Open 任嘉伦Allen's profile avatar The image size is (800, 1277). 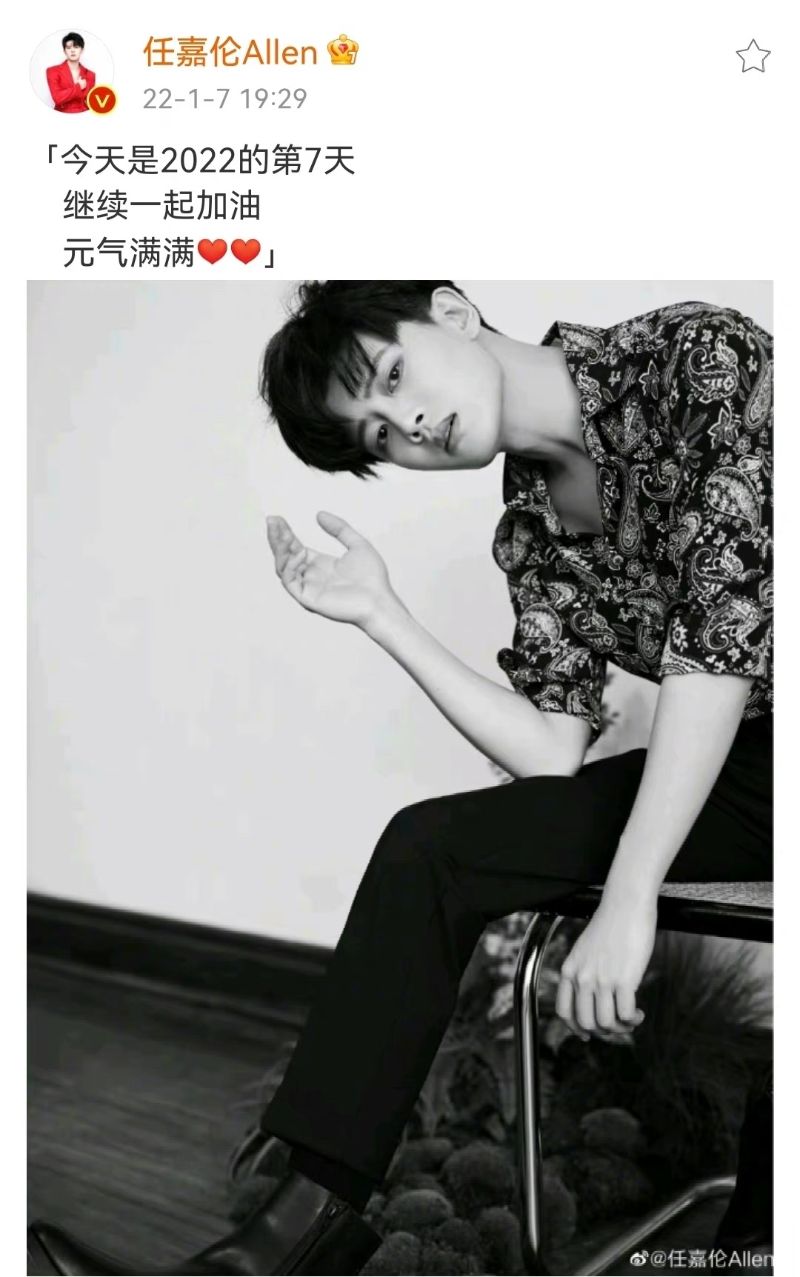click(72, 72)
